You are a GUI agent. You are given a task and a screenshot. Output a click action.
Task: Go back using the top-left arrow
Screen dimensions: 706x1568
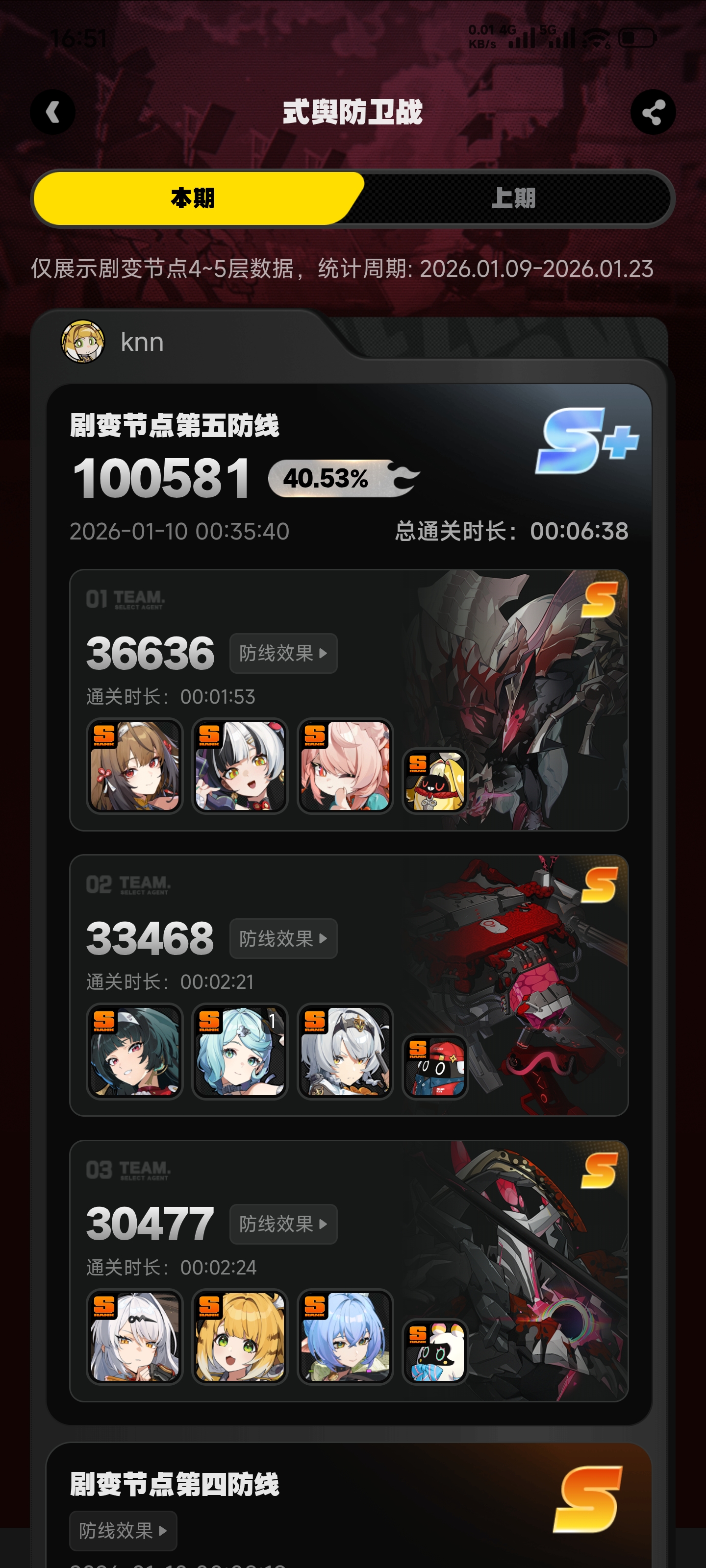[53, 112]
